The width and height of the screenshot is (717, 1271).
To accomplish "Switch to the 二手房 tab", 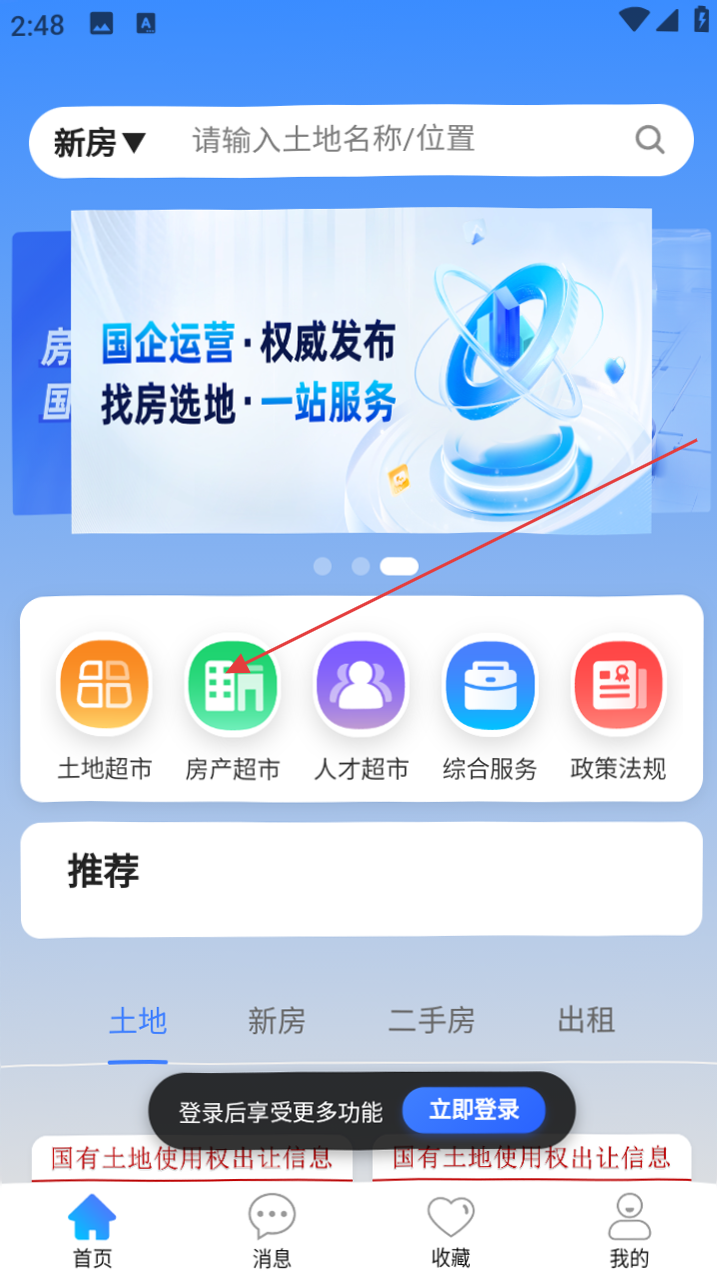I will point(431,1021).
